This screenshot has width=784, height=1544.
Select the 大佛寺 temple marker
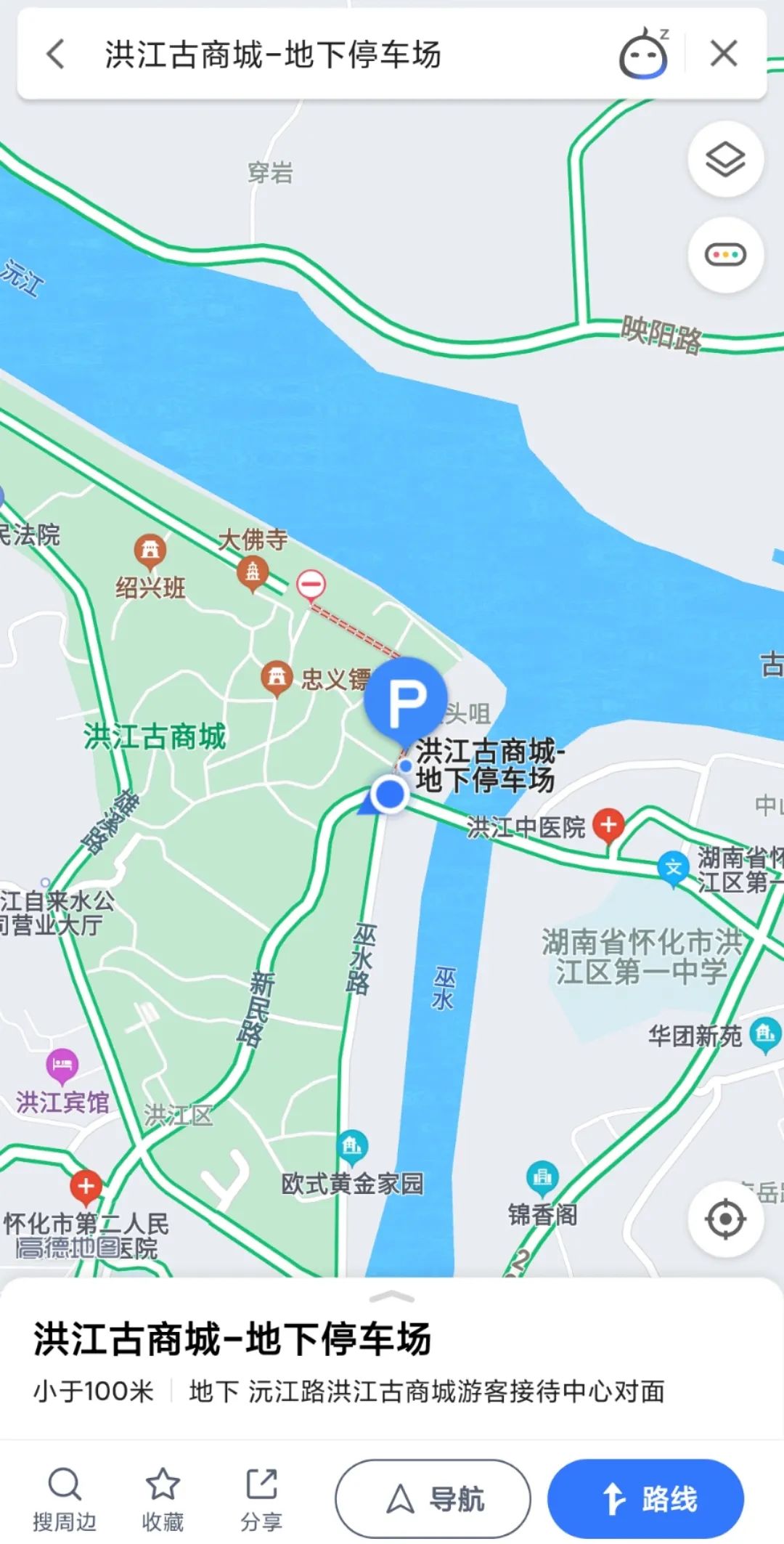coord(253,572)
